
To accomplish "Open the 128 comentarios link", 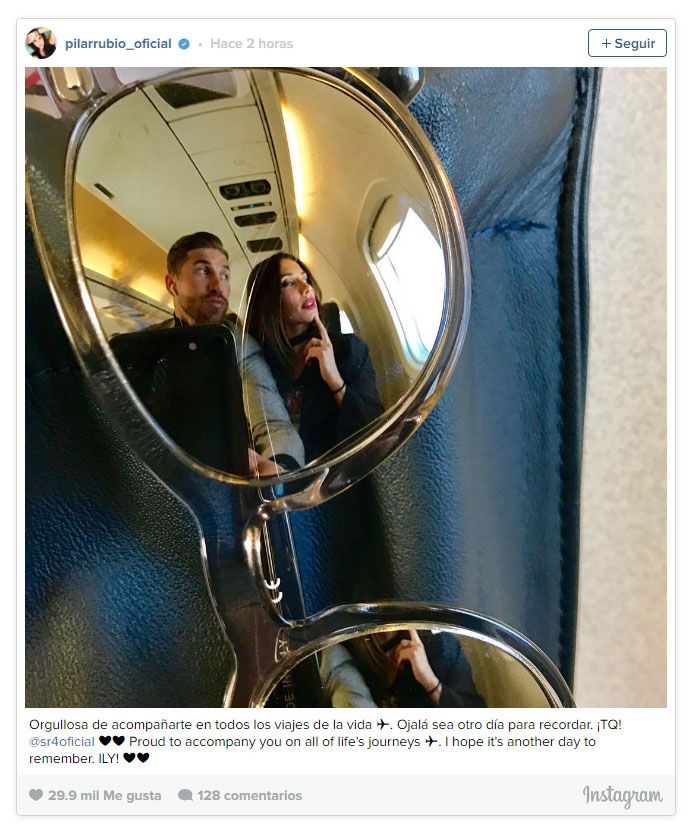I will click(240, 796).
